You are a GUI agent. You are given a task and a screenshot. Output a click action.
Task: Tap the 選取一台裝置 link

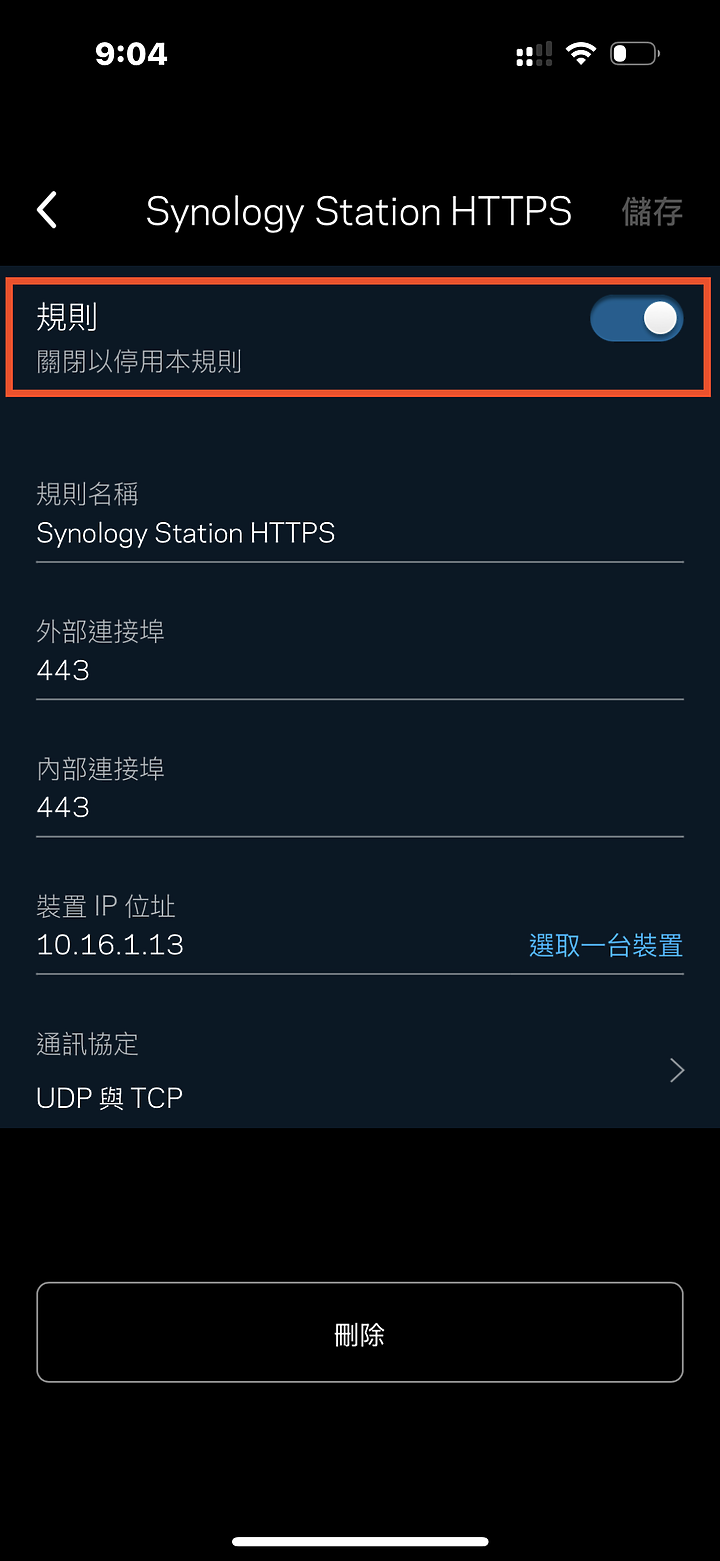[606, 945]
